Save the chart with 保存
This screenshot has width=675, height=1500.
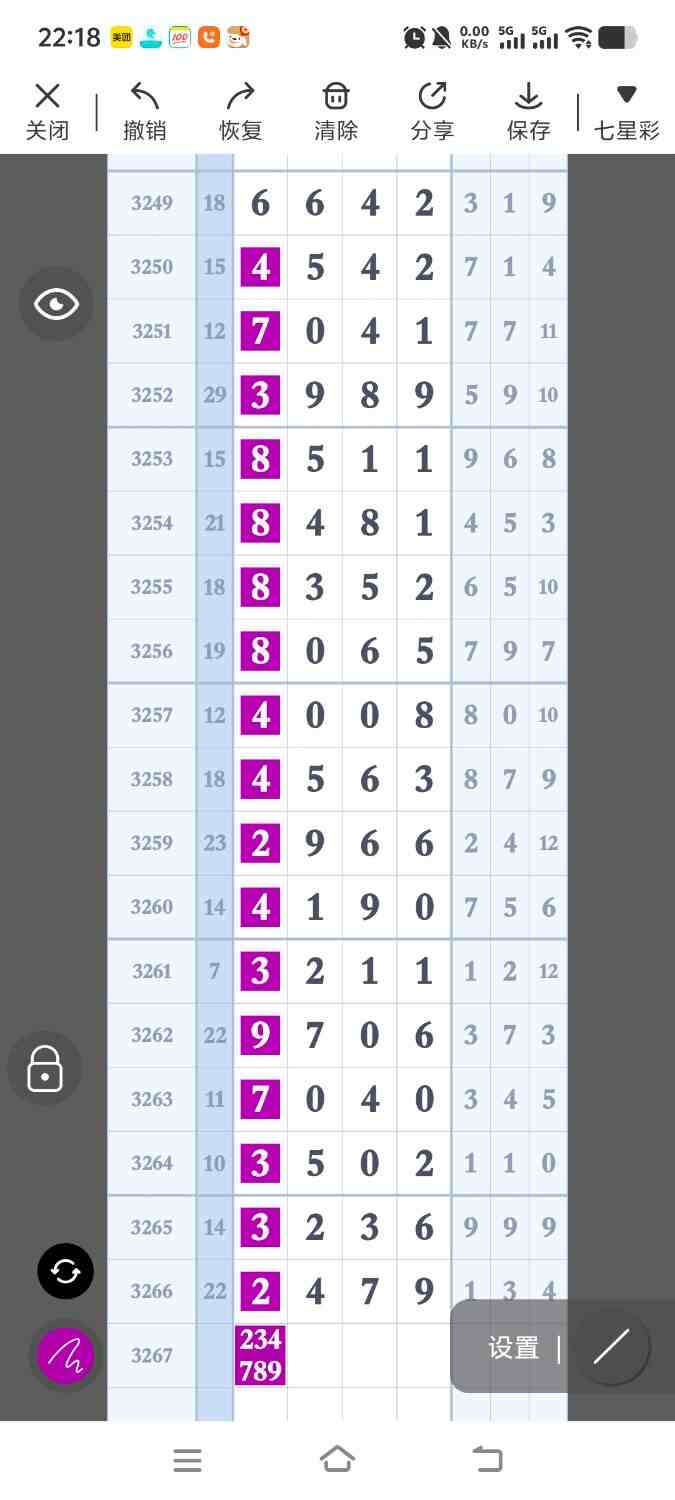click(x=528, y=111)
